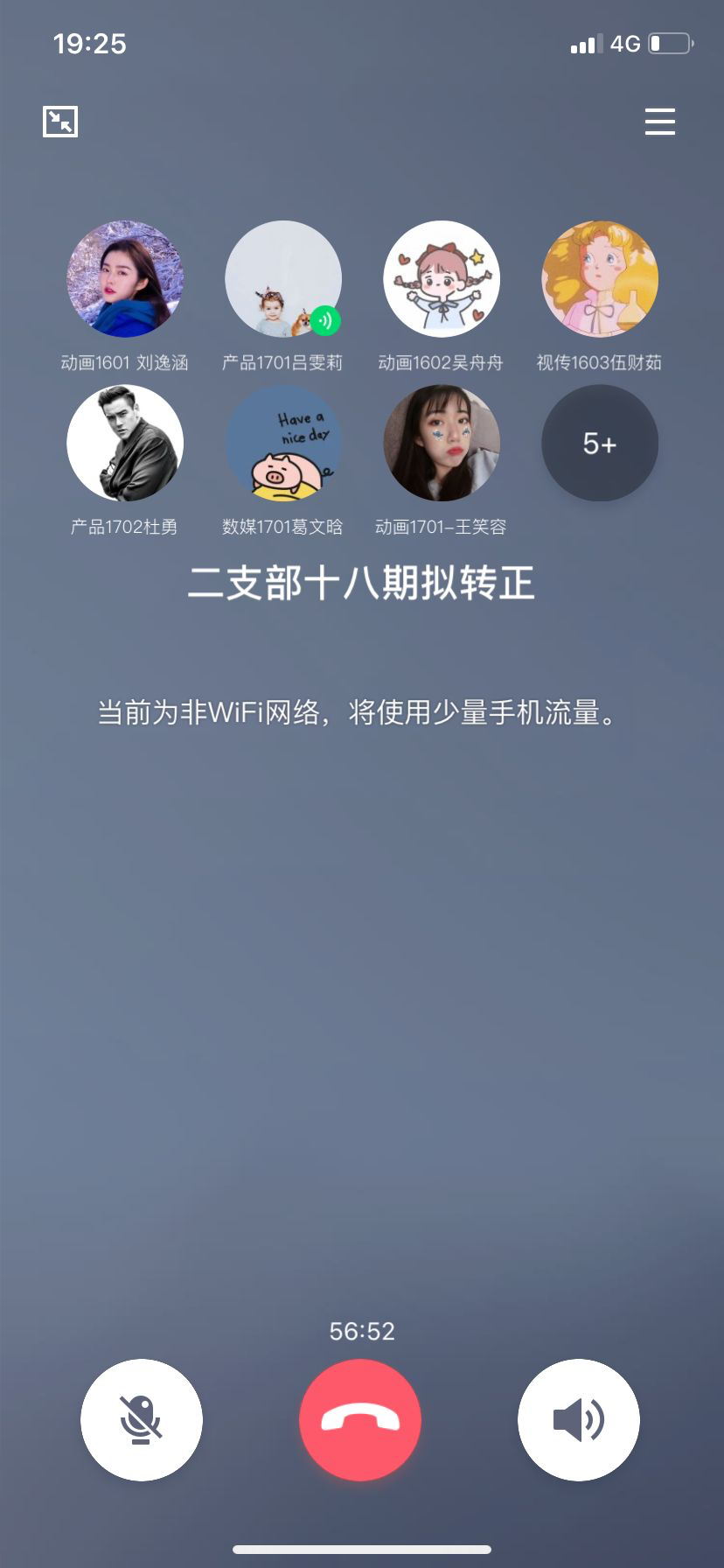Viewport: 724px width, 1568px height.
Task: Select participant 产品1701吕雯莉's avatar
Action: [x=283, y=279]
